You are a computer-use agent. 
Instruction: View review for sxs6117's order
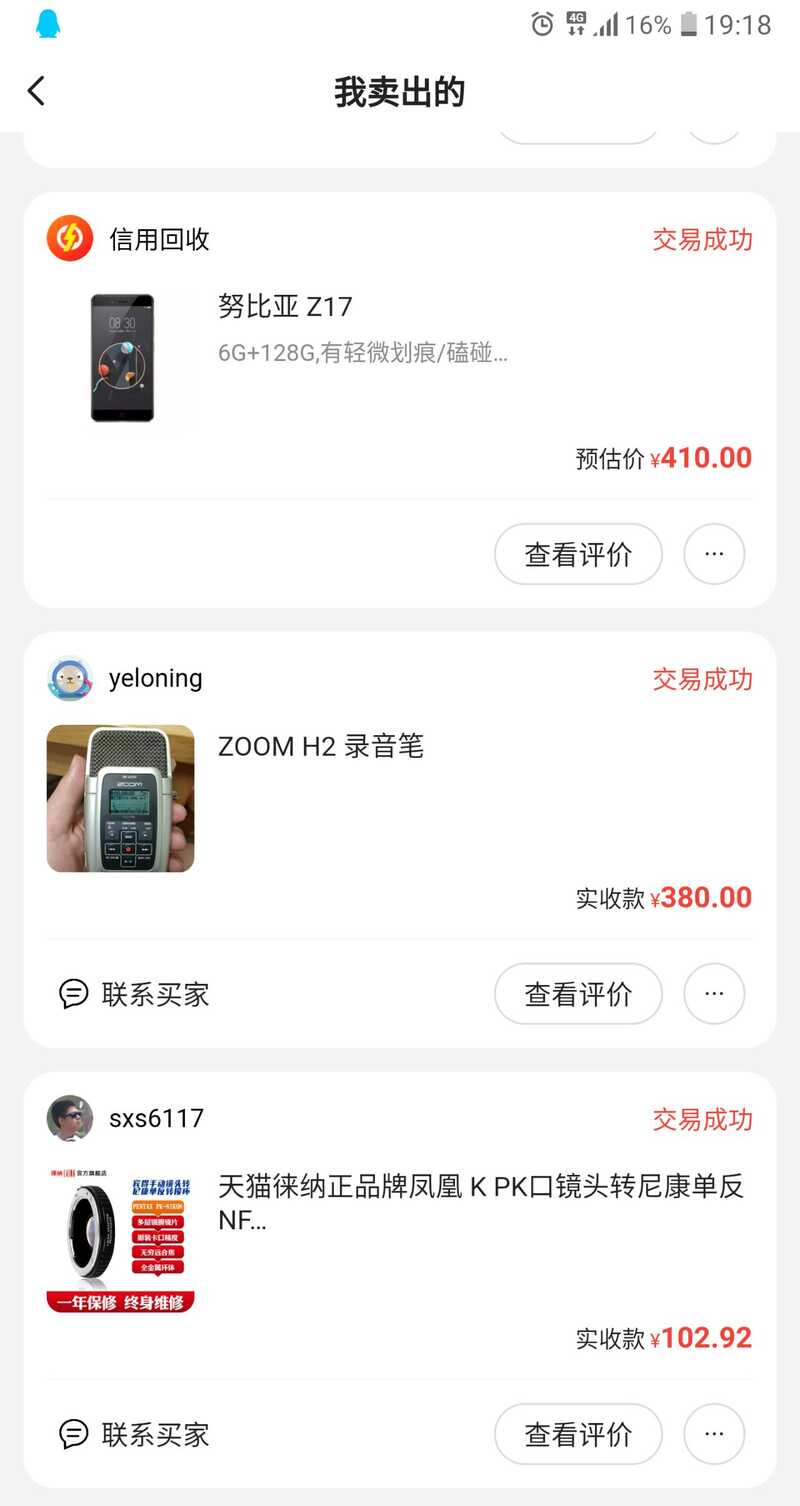point(578,1434)
